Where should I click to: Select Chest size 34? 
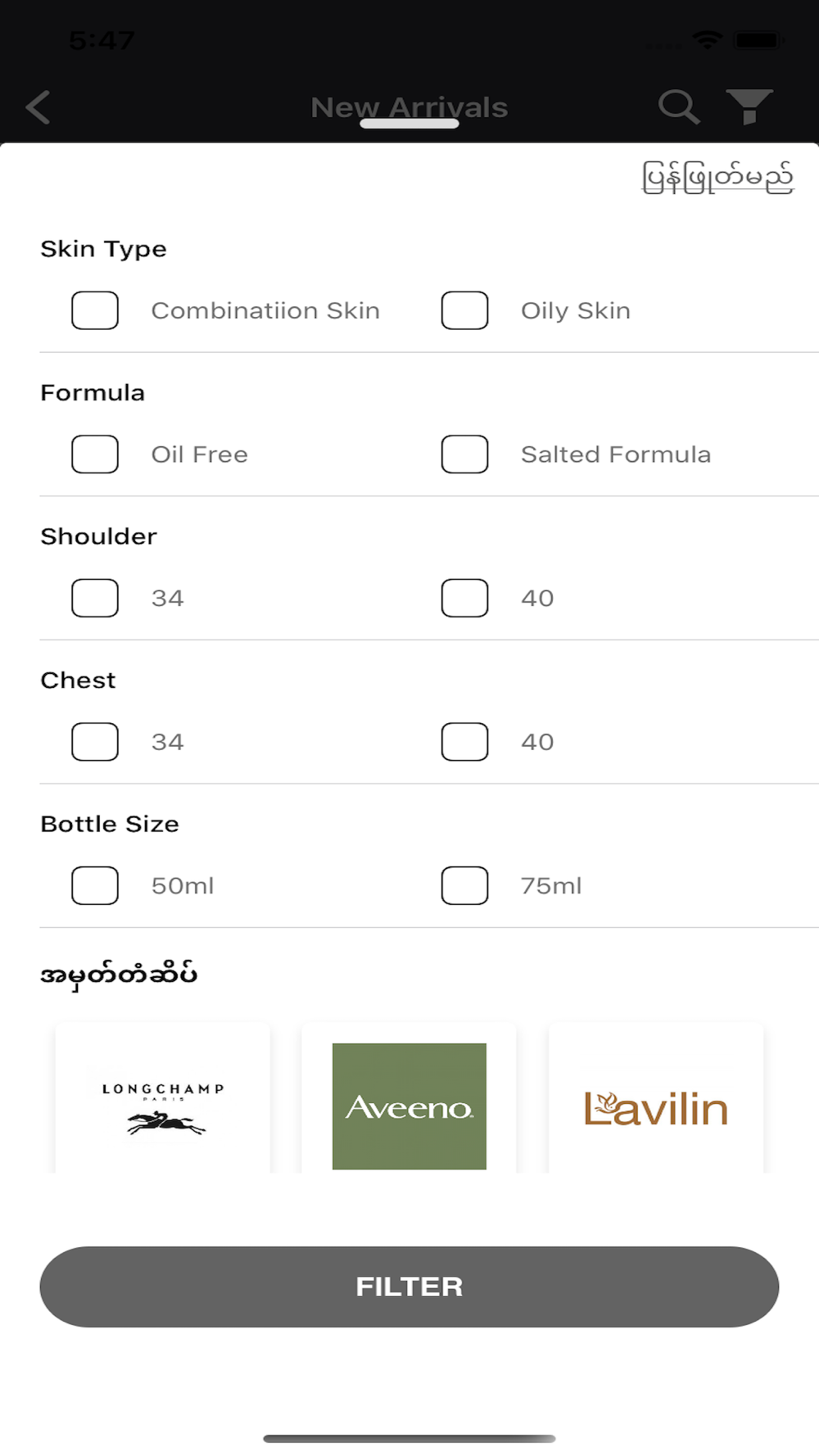[x=95, y=742]
